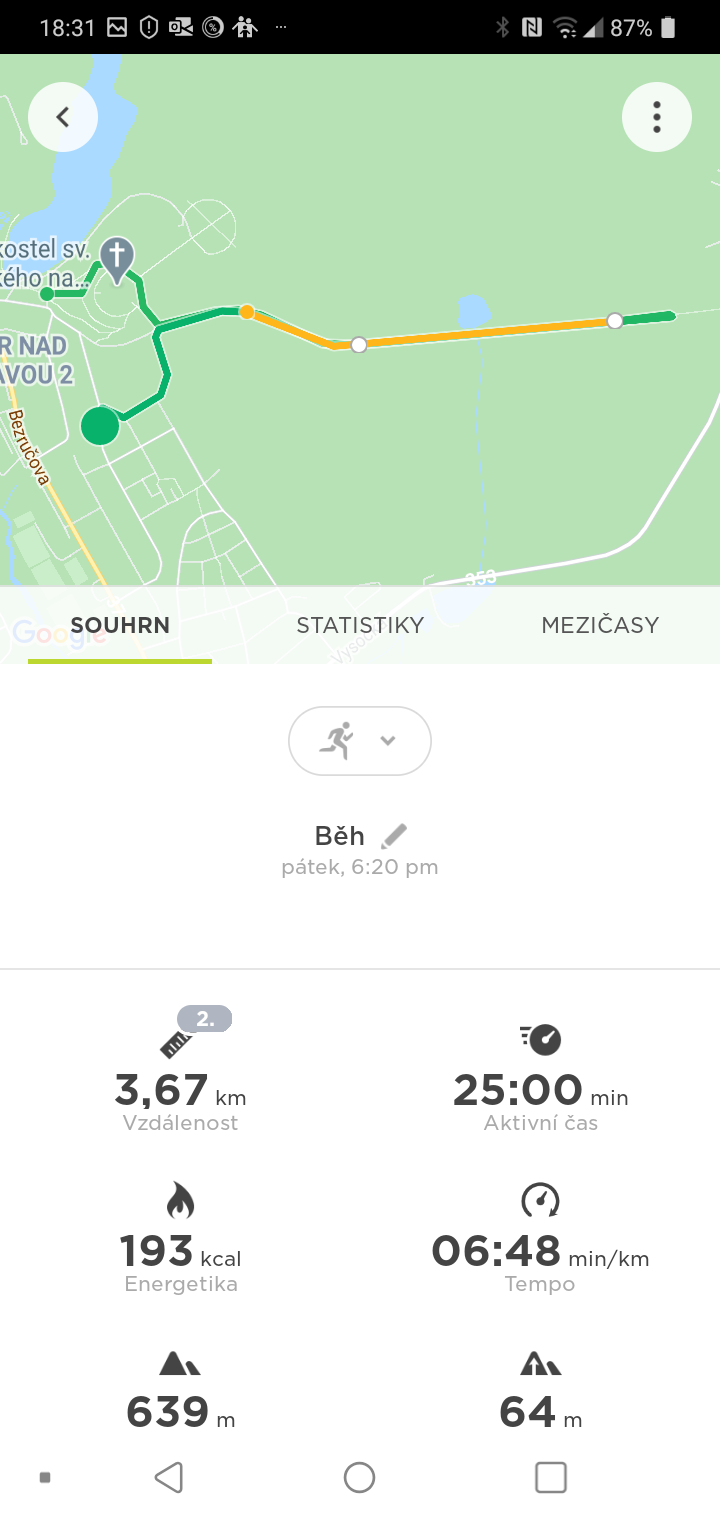Image resolution: width=720 pixels, height=1520 pixels.
Task: Open the system recent apps view
Action: 551,1477
